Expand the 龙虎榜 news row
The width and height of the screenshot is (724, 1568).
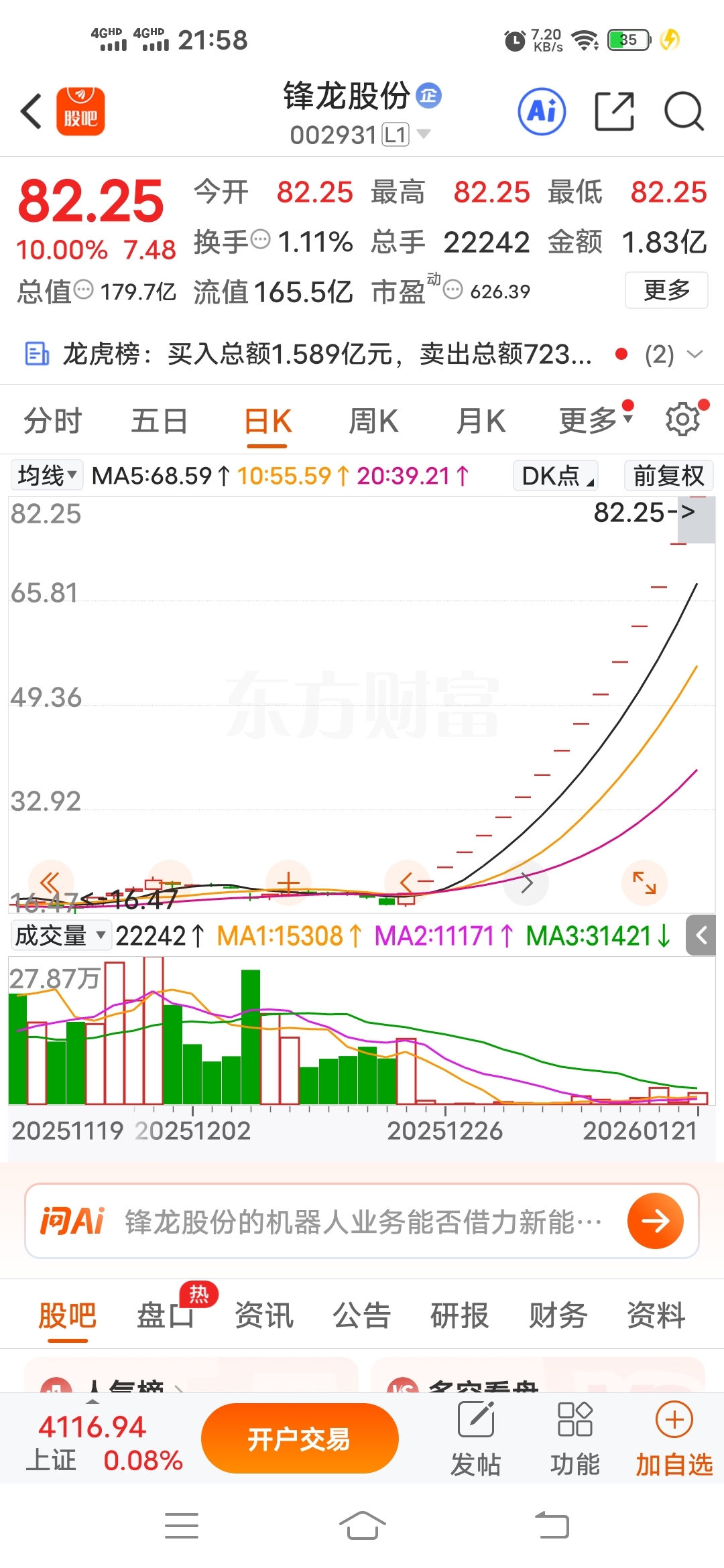click(695, 354)
